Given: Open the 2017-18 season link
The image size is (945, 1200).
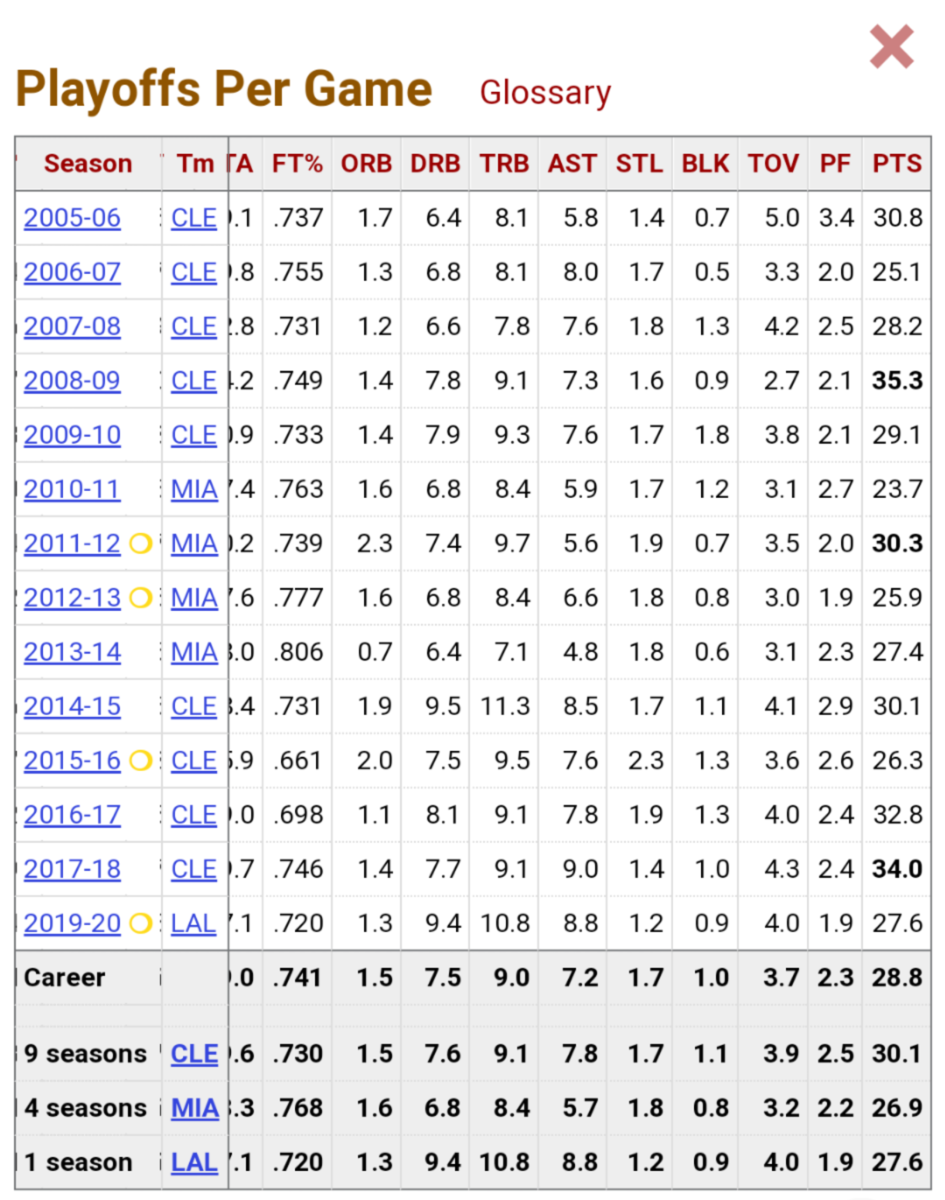Looking at the screenshot, I should 72,870.
